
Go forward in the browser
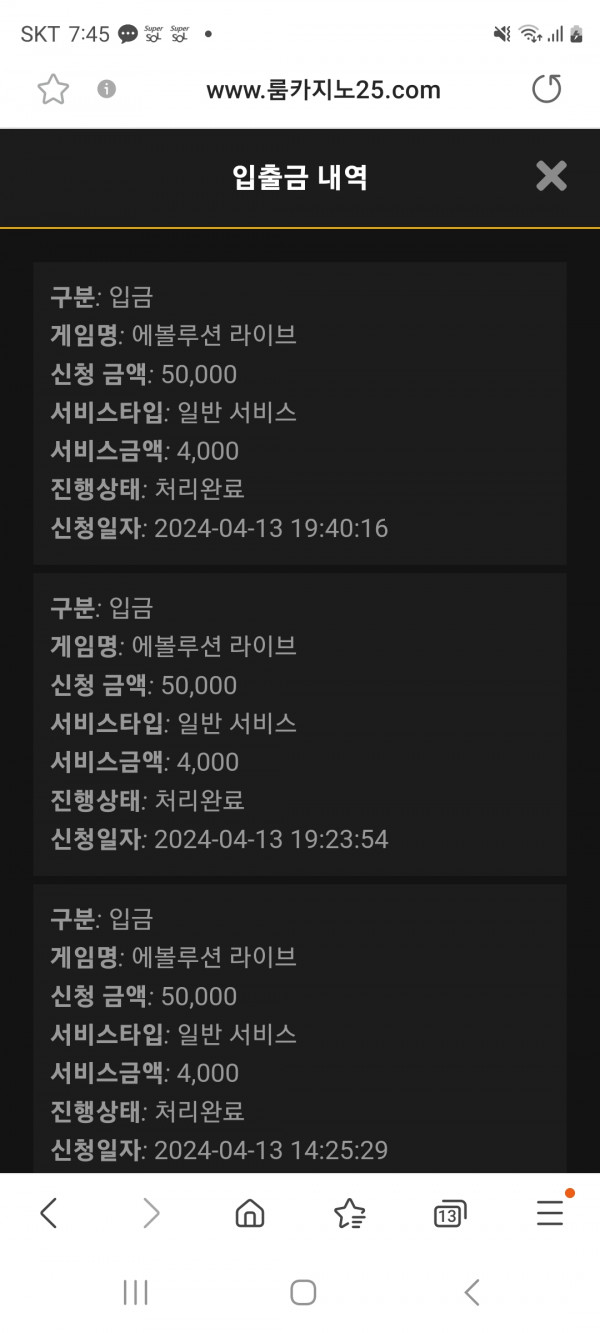tap(151, 1214)
